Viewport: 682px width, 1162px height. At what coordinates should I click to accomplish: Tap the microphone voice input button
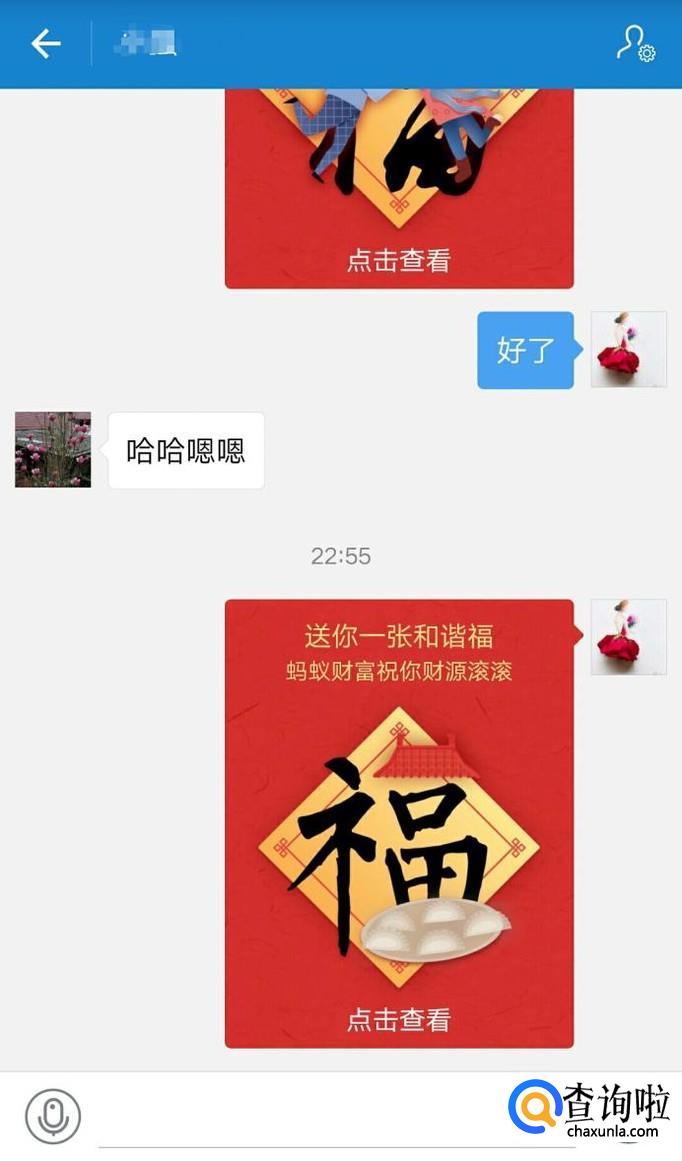click(53, 1116)
